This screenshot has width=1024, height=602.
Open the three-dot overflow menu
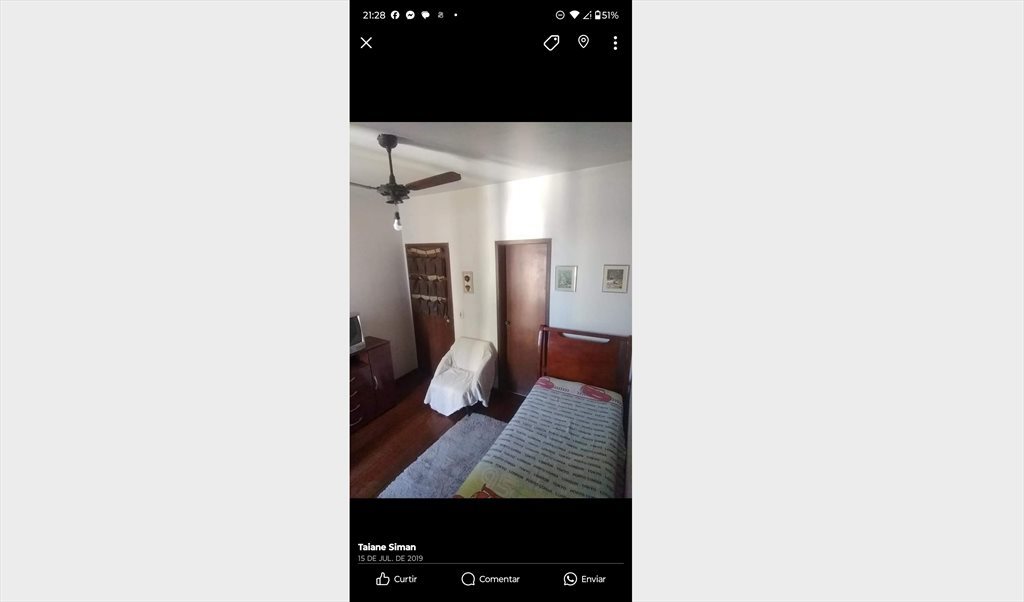615,43
